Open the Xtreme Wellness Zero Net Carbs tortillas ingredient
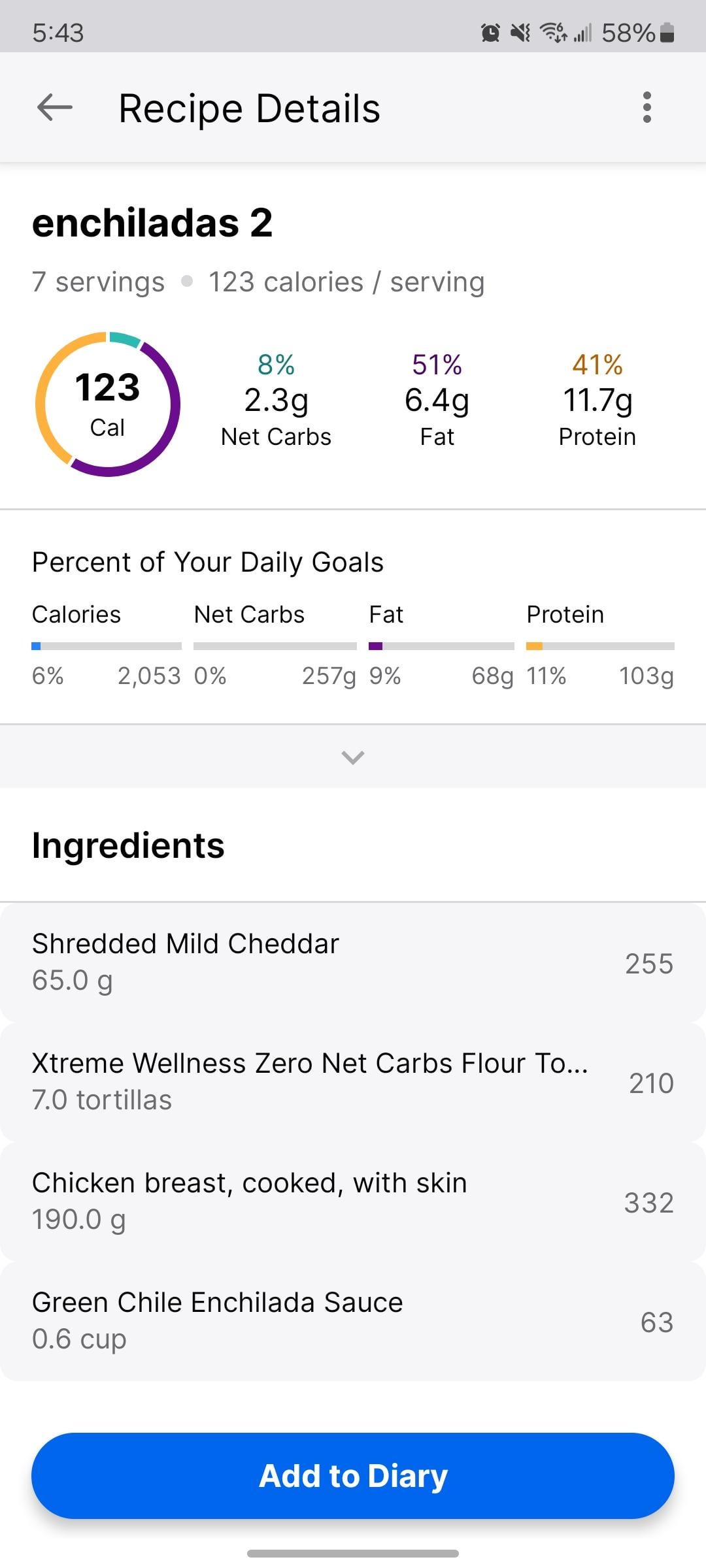 tap(353, 1083)
